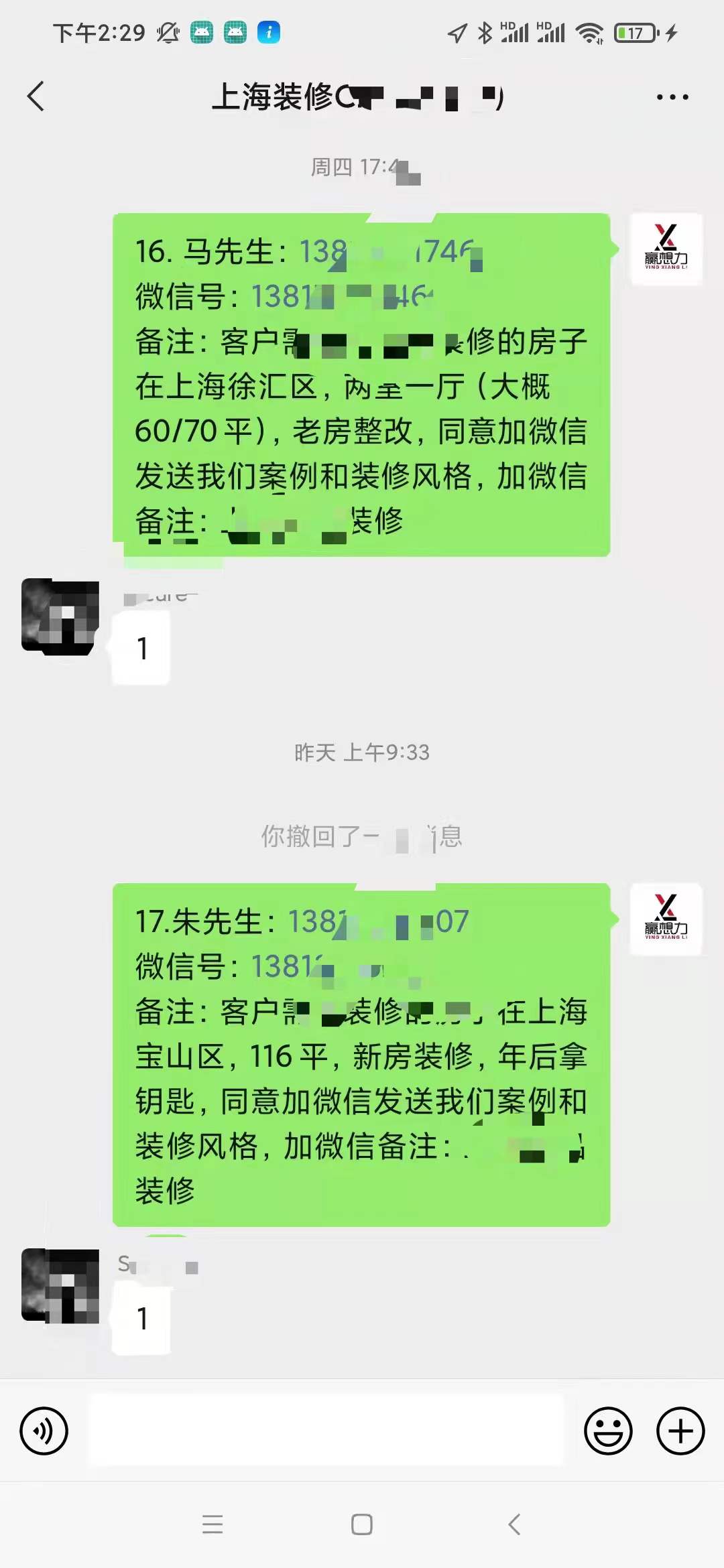Tap 马先生's phone number link
The height and width of the screenshot is (1568, 724).
389,252
